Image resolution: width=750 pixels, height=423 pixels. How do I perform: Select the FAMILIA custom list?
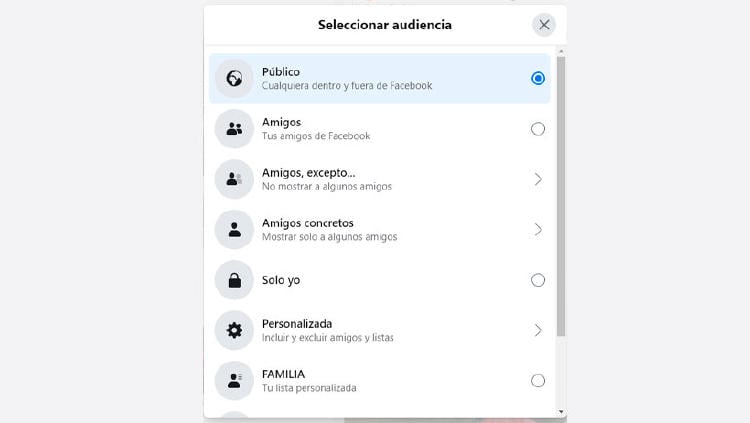(x=380, y=380)
